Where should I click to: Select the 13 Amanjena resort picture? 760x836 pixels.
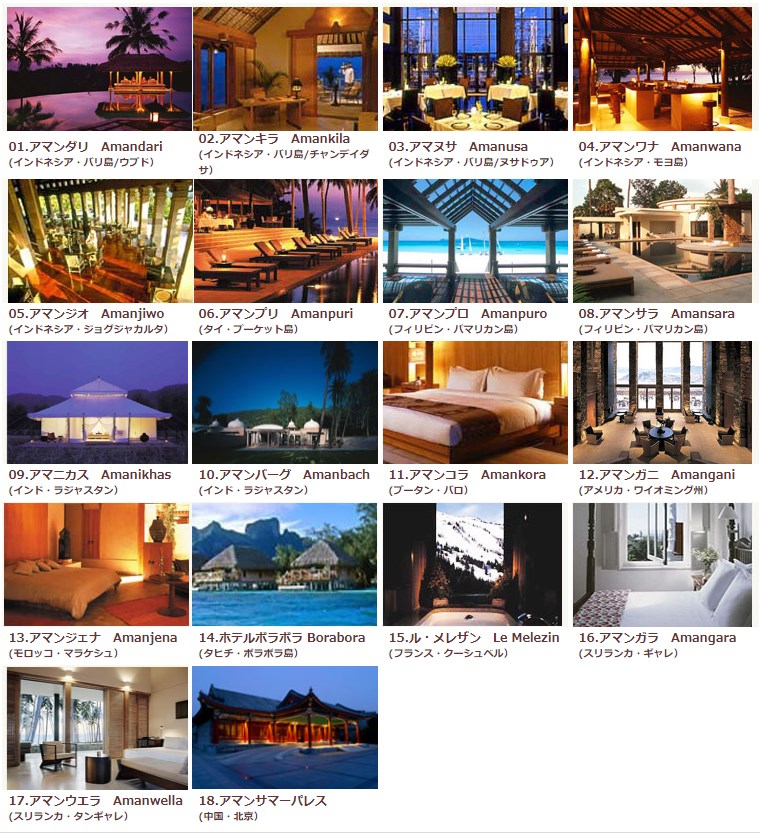[x=98, y=564]
